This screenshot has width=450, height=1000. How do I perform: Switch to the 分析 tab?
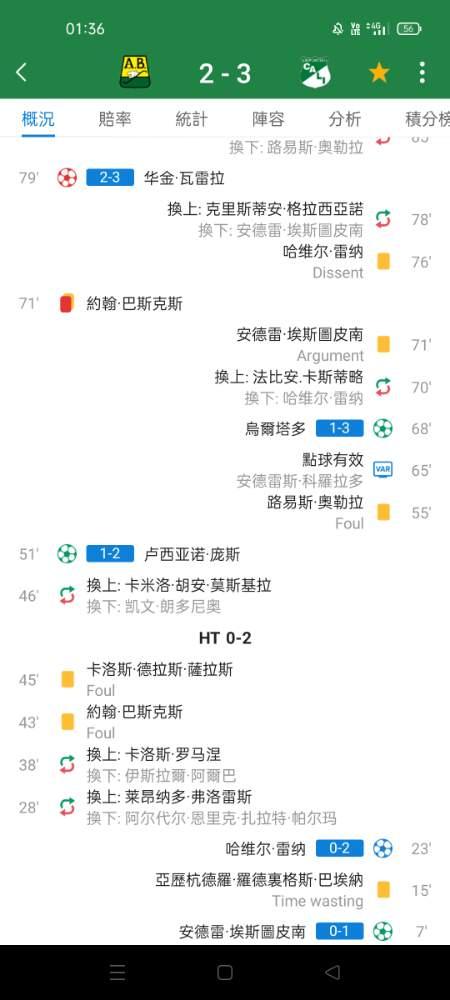pyautogui.click(x=345, y=119)
